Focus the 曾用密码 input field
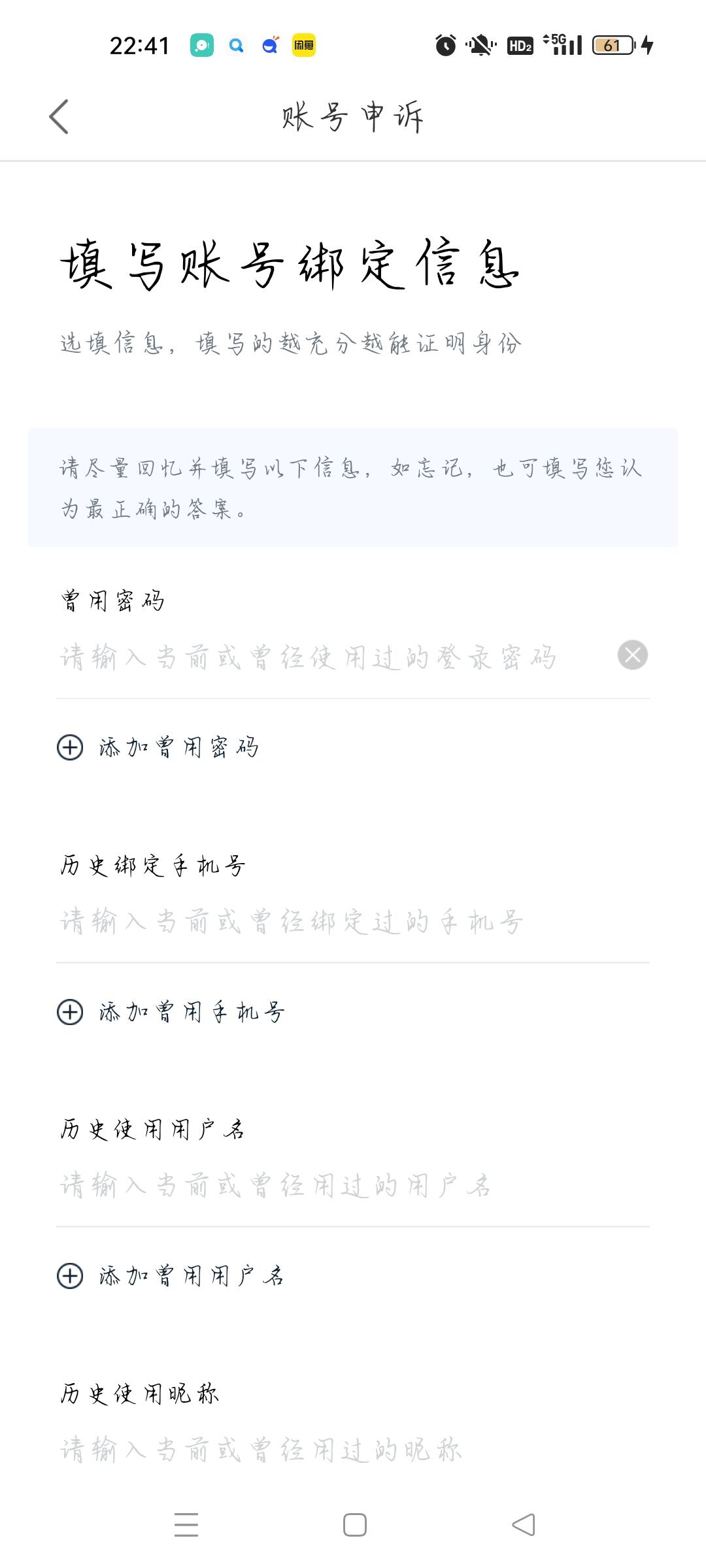This screenshot has height=1568, width=706. [x=327, y=657]
